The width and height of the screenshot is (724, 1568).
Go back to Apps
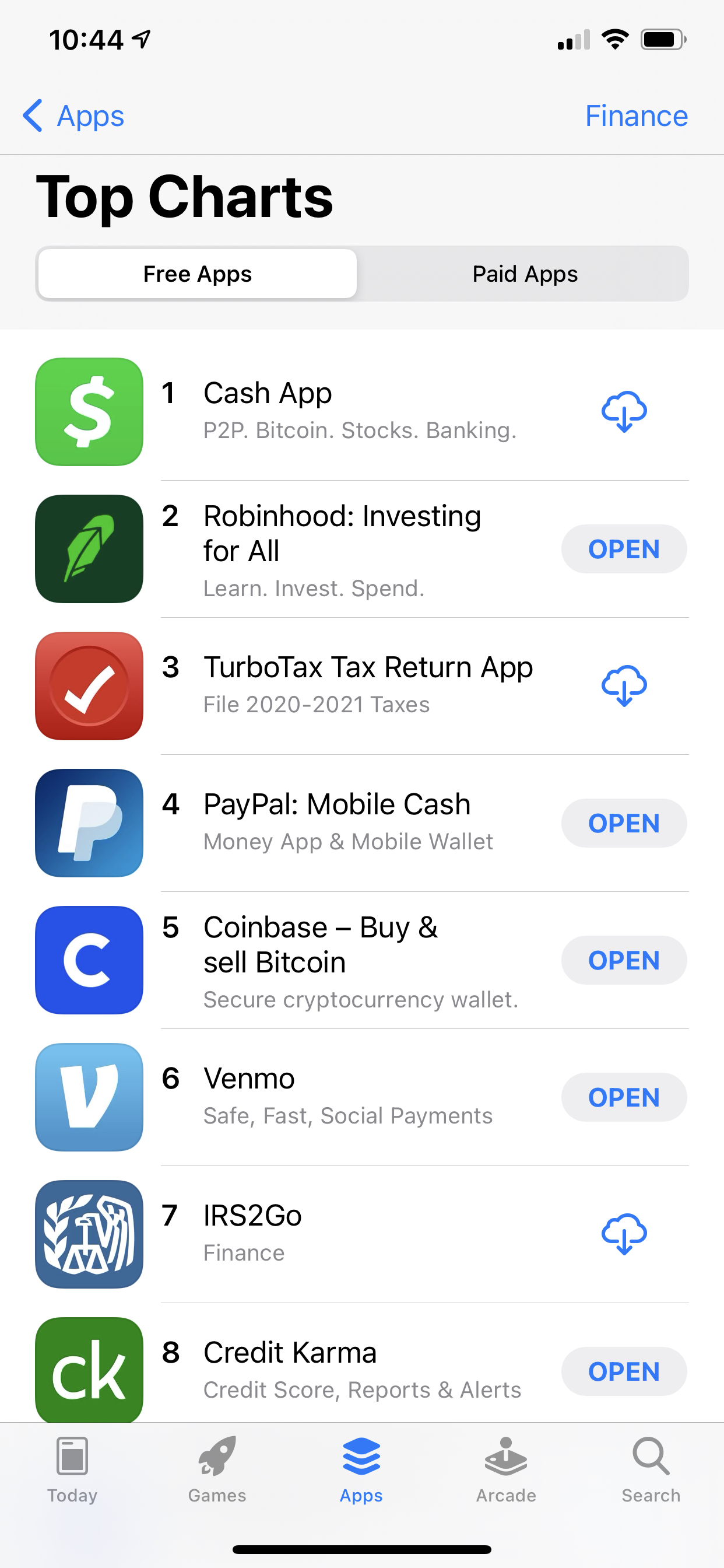coord(73,116)
